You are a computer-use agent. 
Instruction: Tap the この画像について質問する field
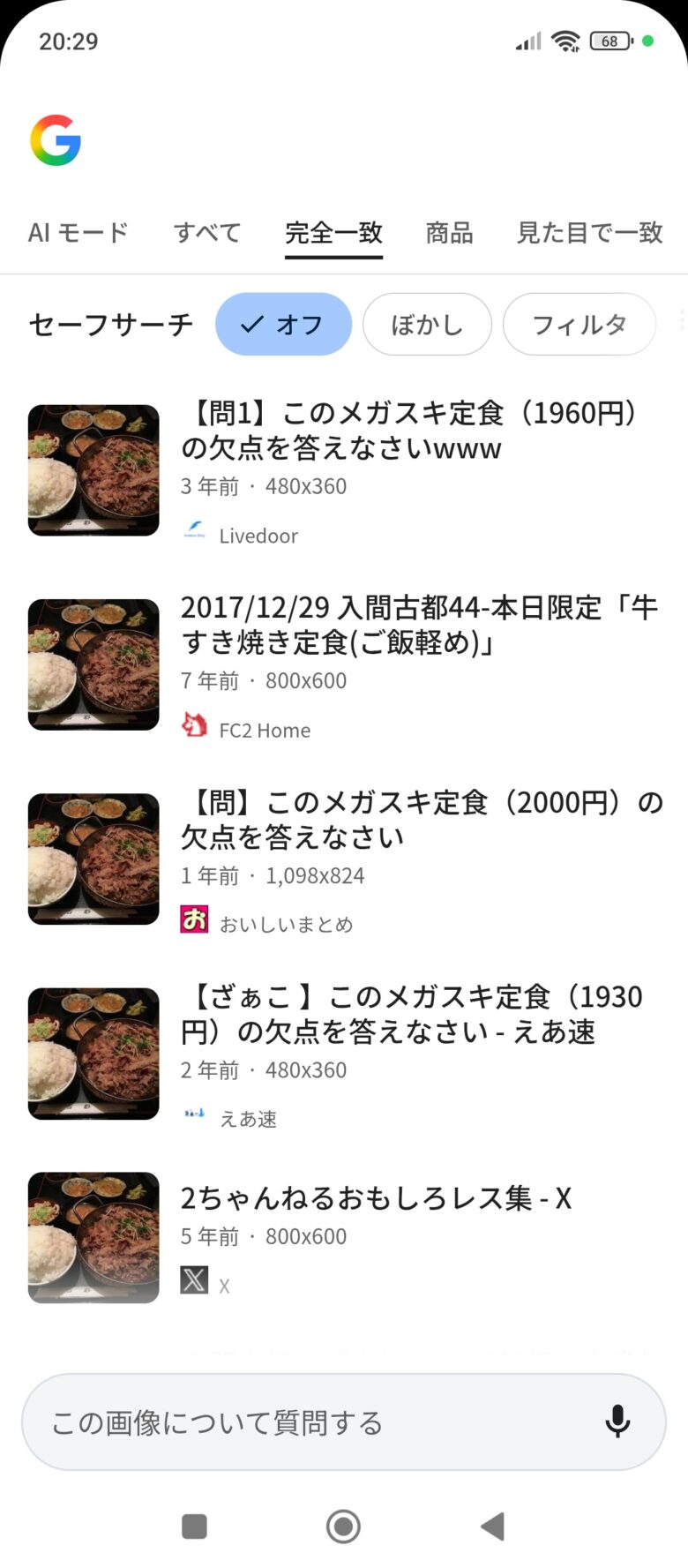click(309, 1422)
